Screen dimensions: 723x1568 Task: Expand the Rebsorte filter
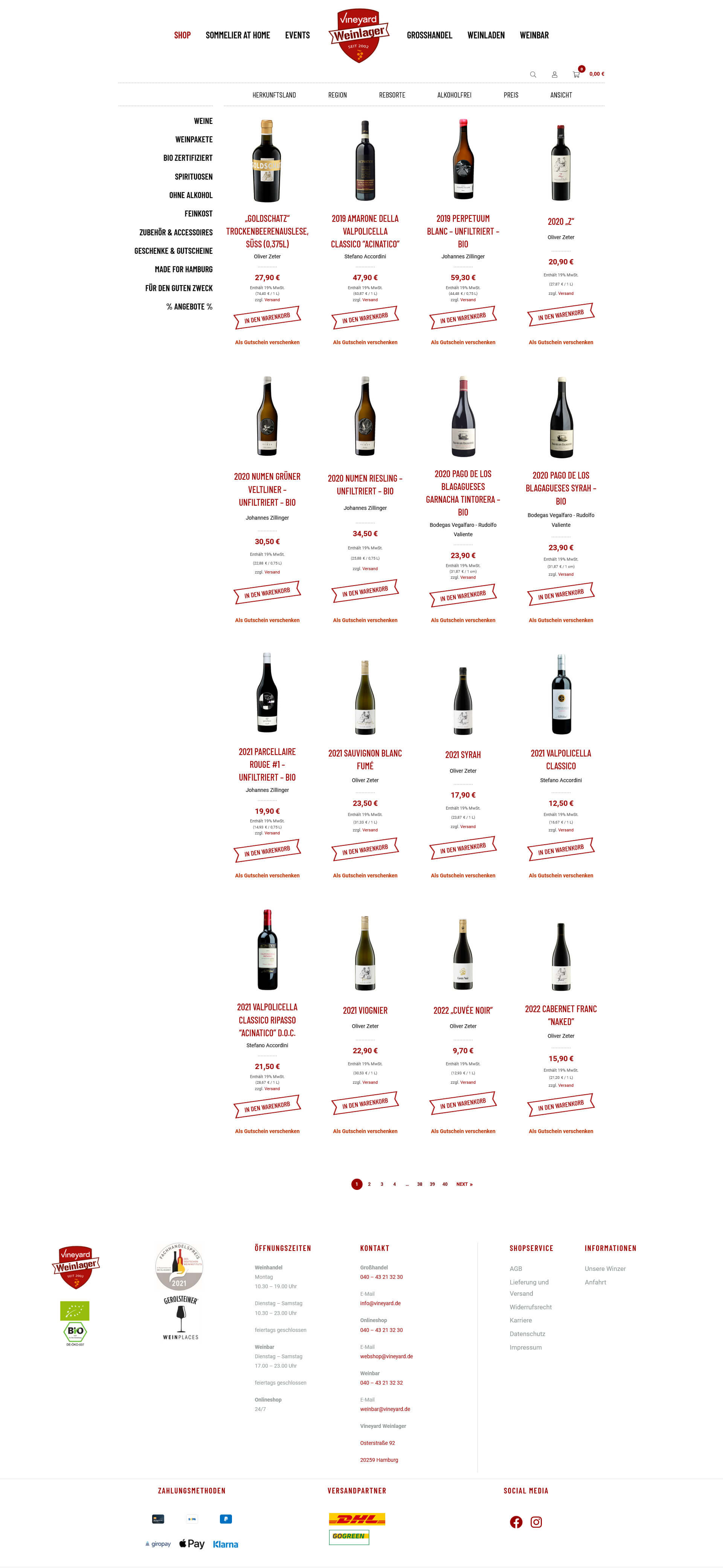coord(392,95)
